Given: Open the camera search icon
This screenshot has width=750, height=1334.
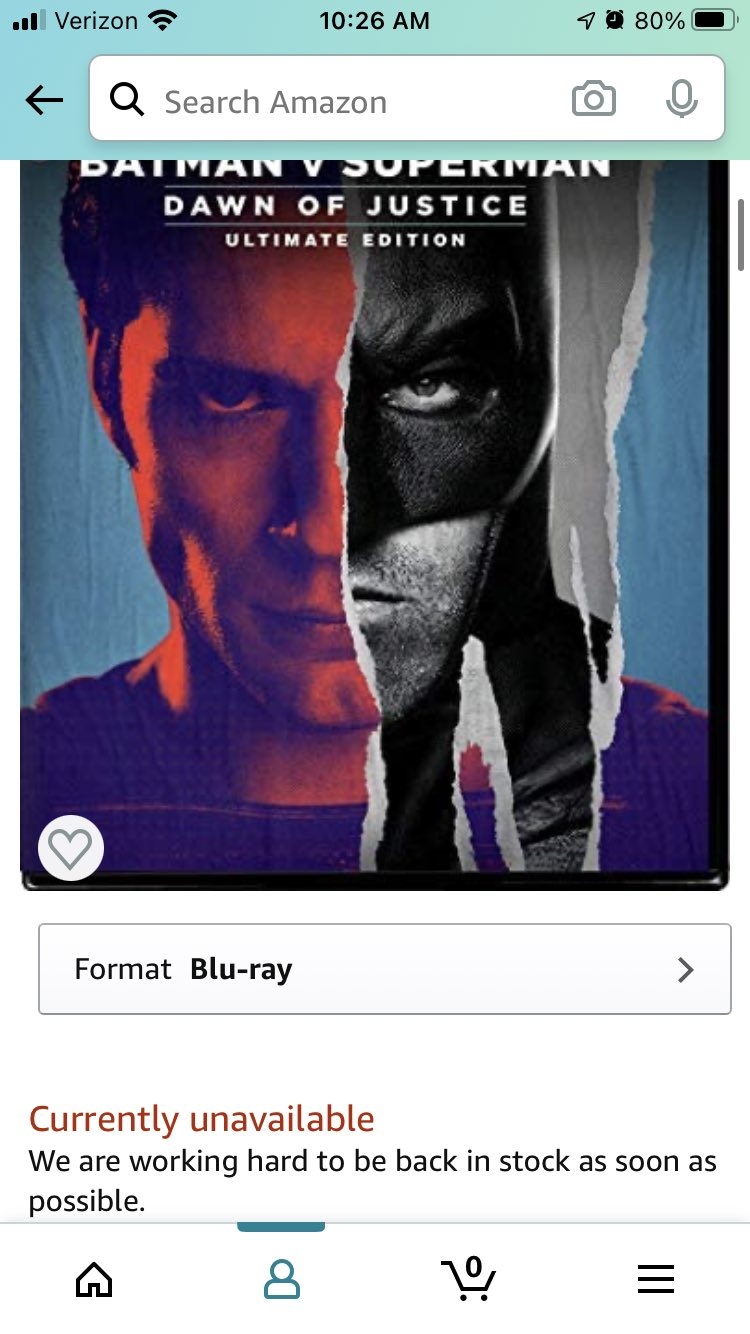Looking at the screenshot, I should click(593, 100).
